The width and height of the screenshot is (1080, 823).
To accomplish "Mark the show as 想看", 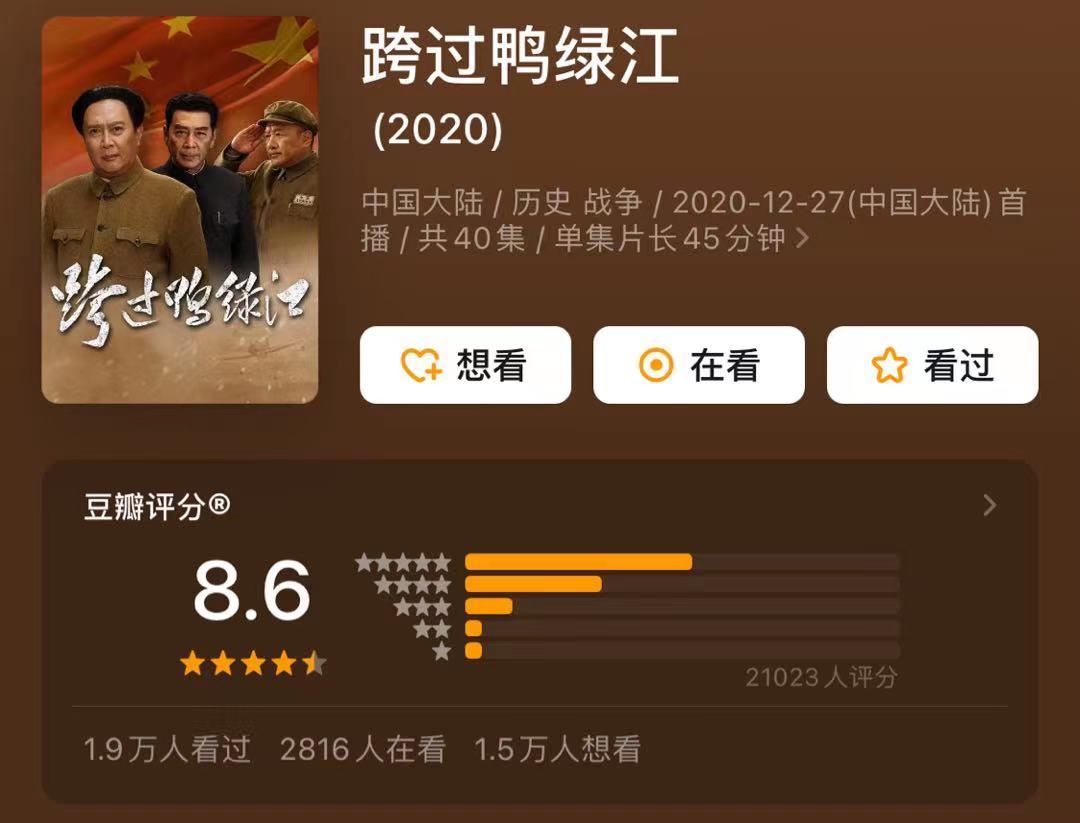I will [x=465, y=365].
